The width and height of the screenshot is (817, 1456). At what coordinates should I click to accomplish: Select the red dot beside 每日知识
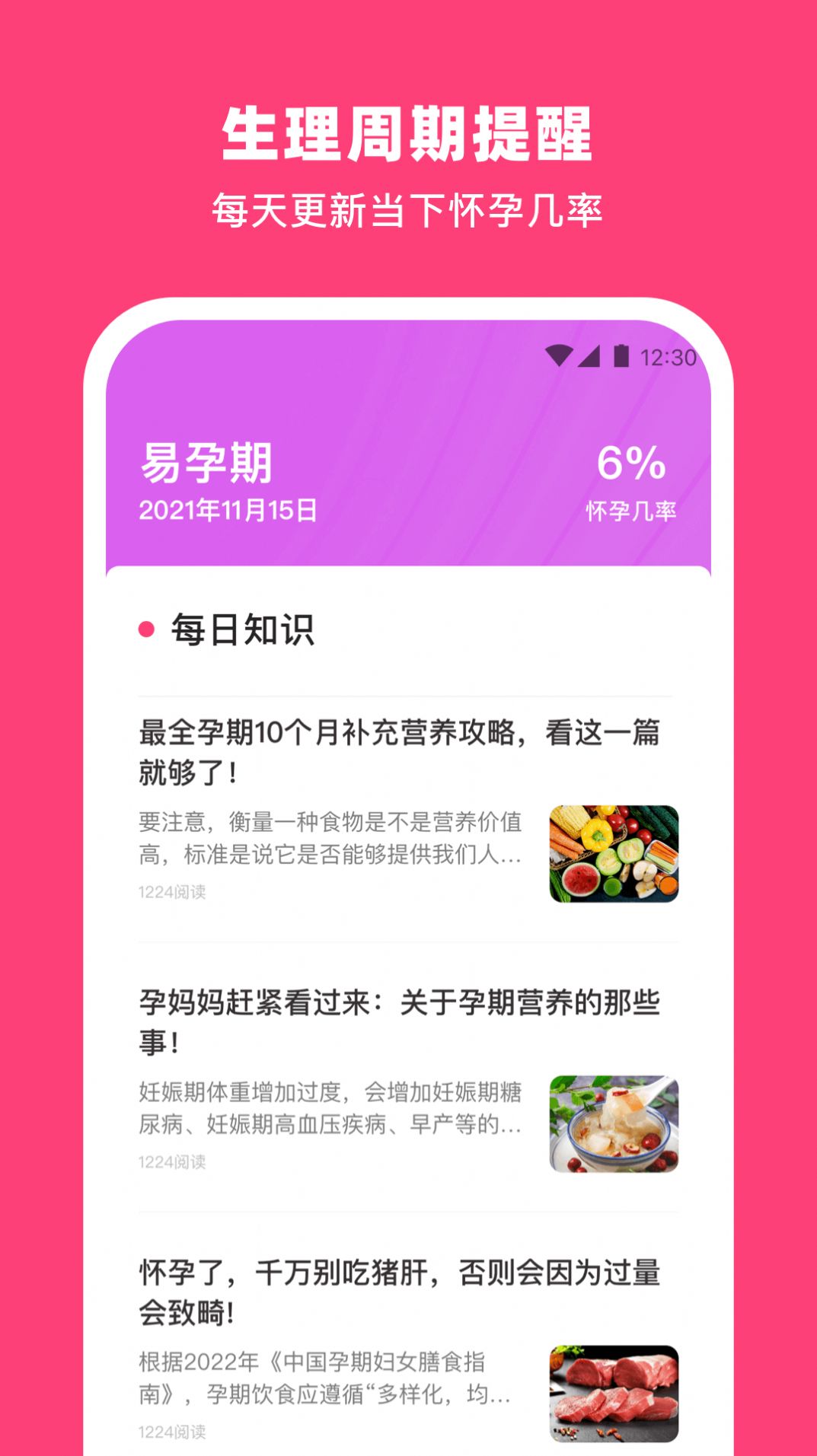pos(145,628)
